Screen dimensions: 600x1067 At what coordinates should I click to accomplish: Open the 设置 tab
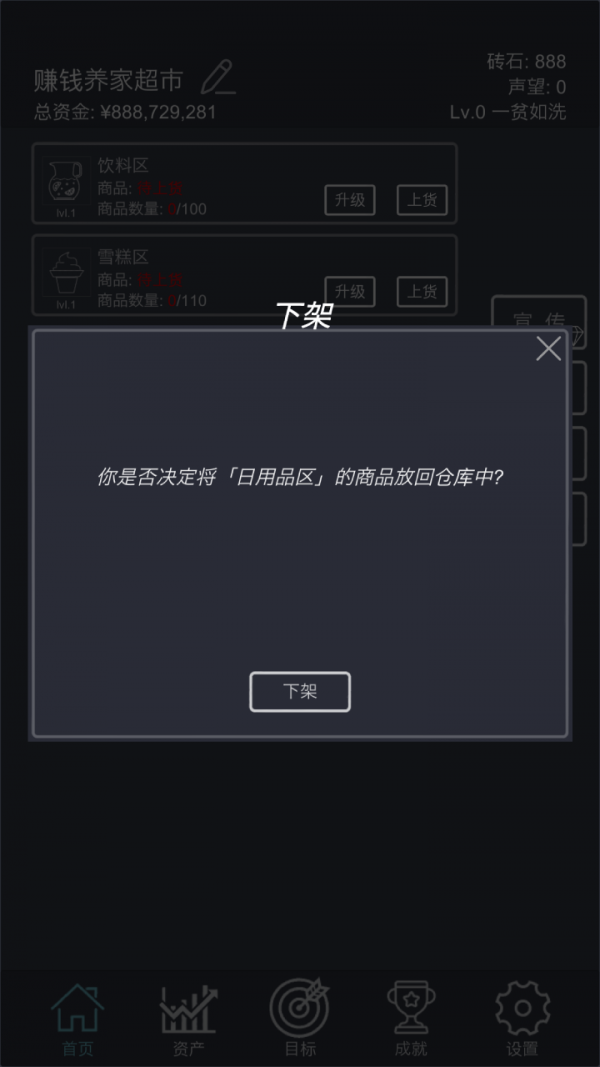(522, 1020)
